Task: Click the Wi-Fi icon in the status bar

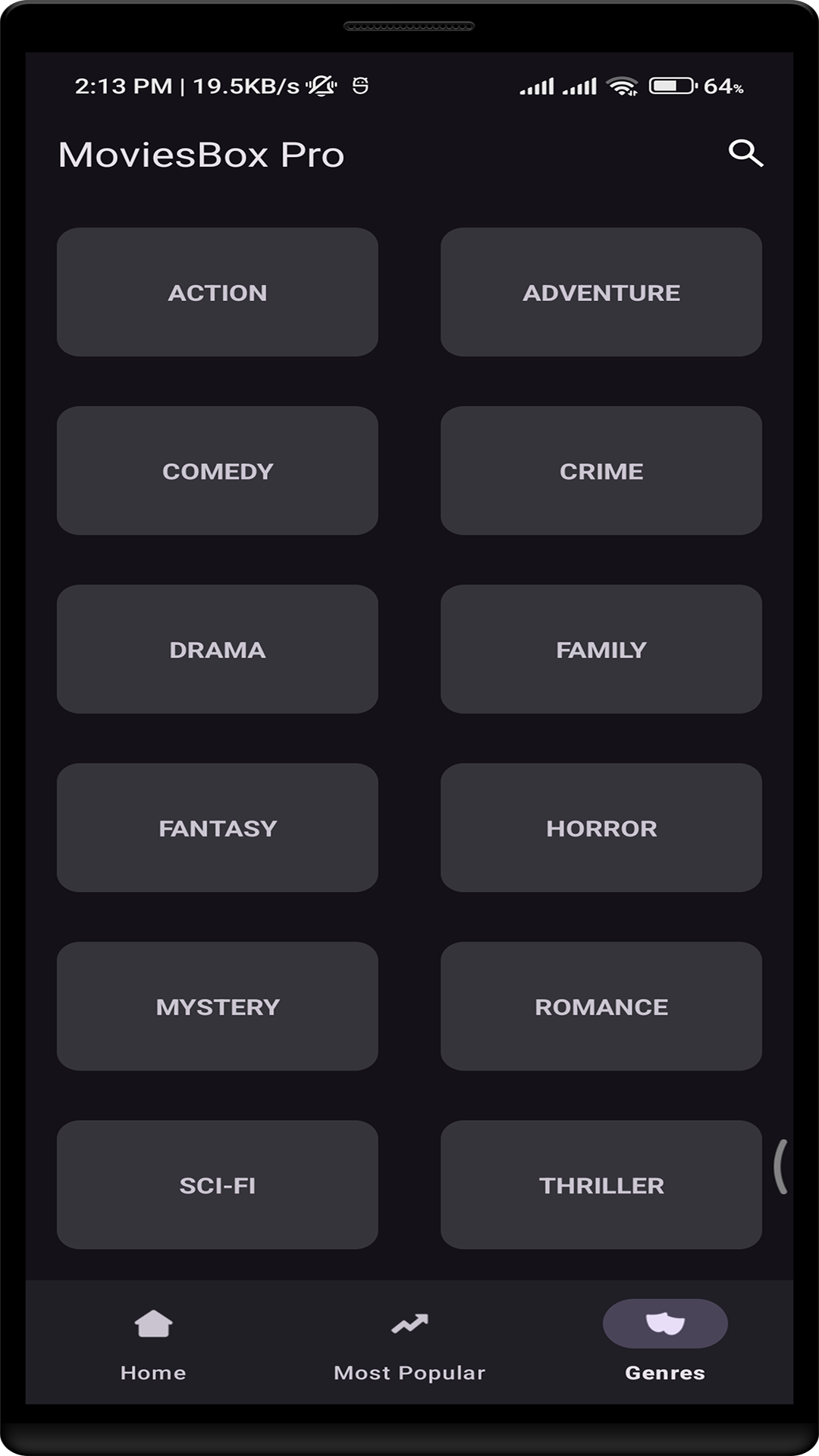Action: tap(621, 86)
